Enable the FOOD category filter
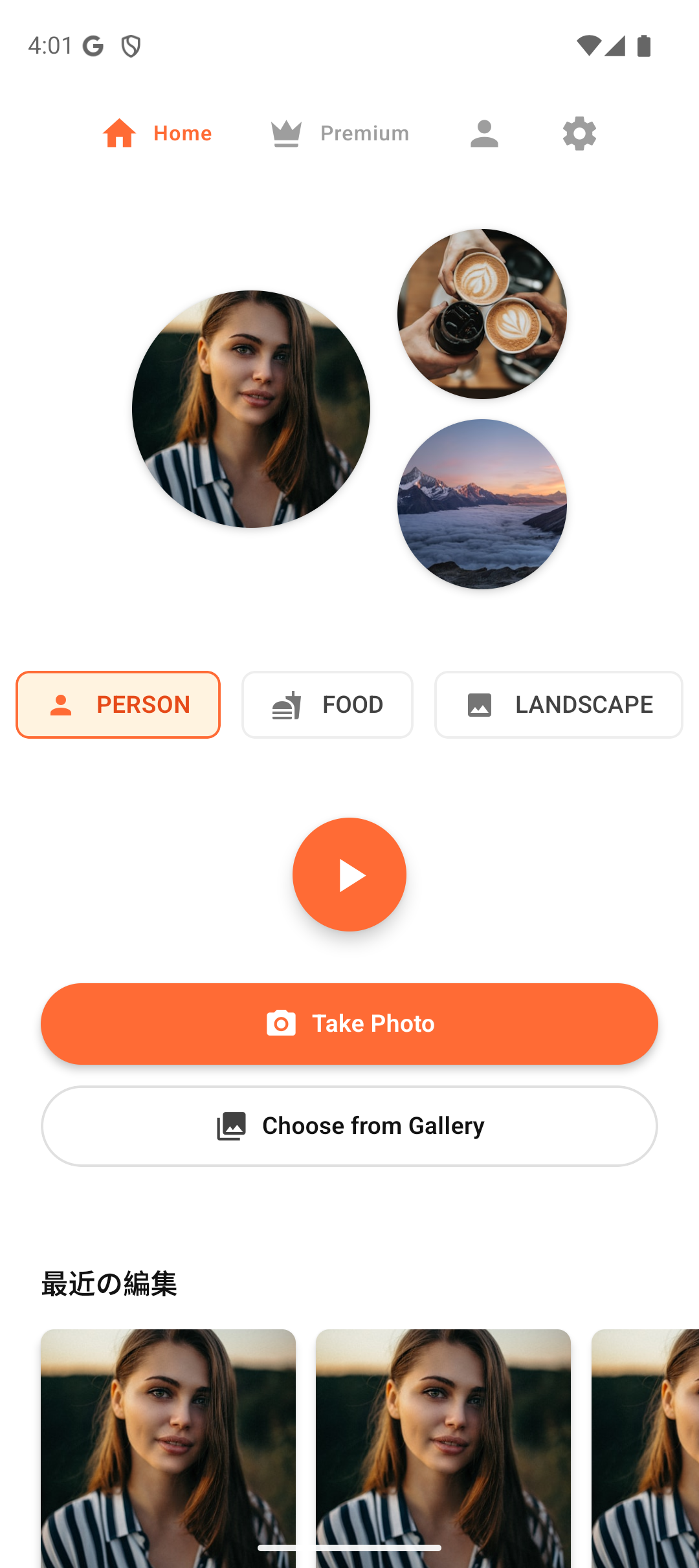Viewport: 699px width, 1568px height. (x=327, y=704)
